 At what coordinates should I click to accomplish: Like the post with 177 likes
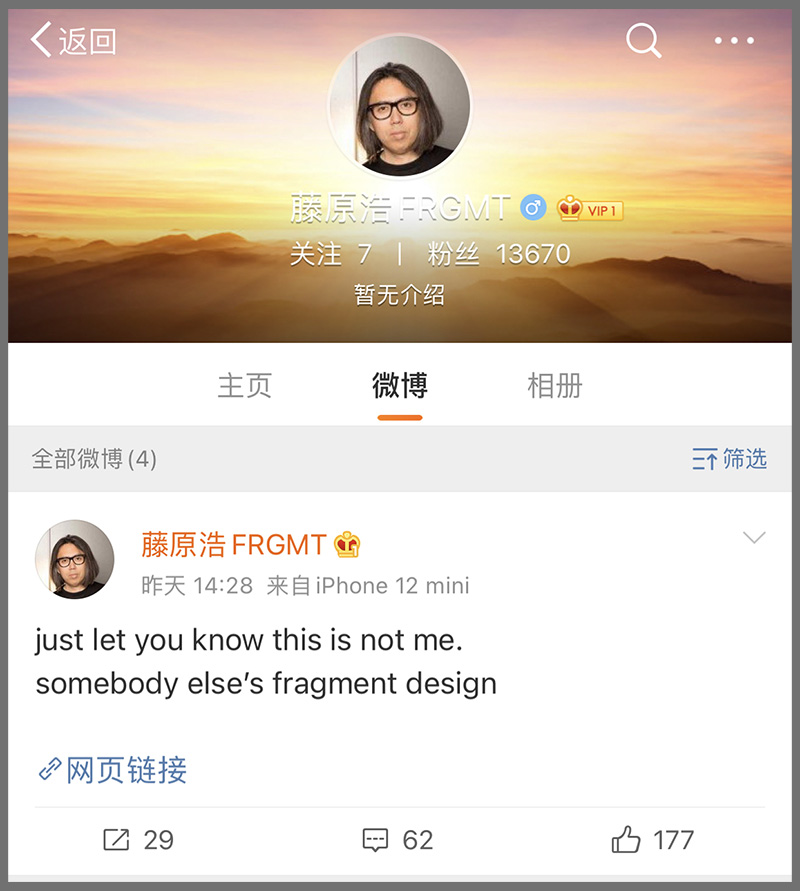click(652, 840)
